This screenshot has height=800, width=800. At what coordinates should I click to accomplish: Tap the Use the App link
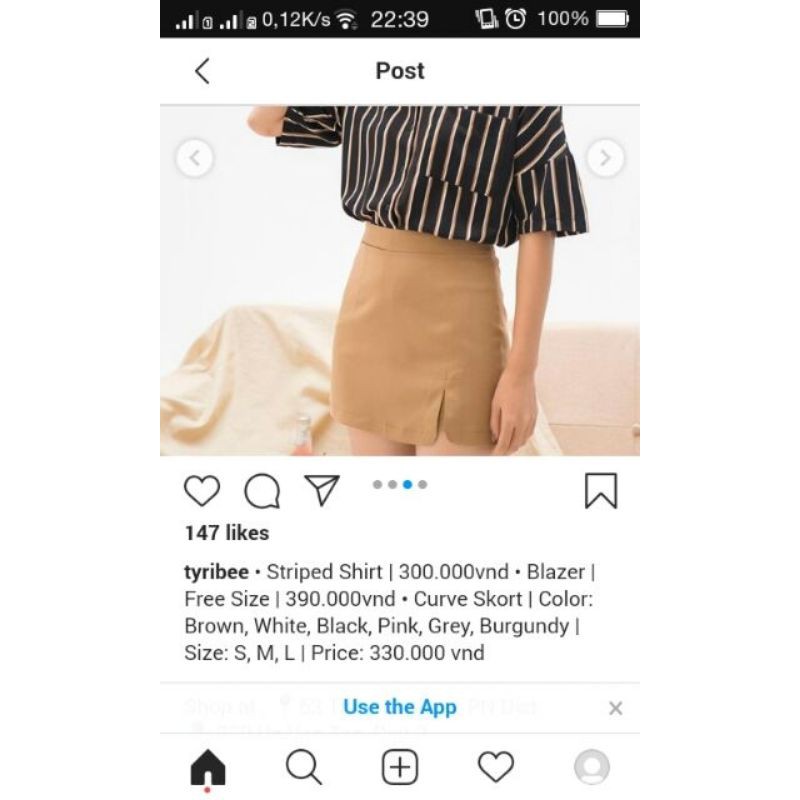(399, 707)
